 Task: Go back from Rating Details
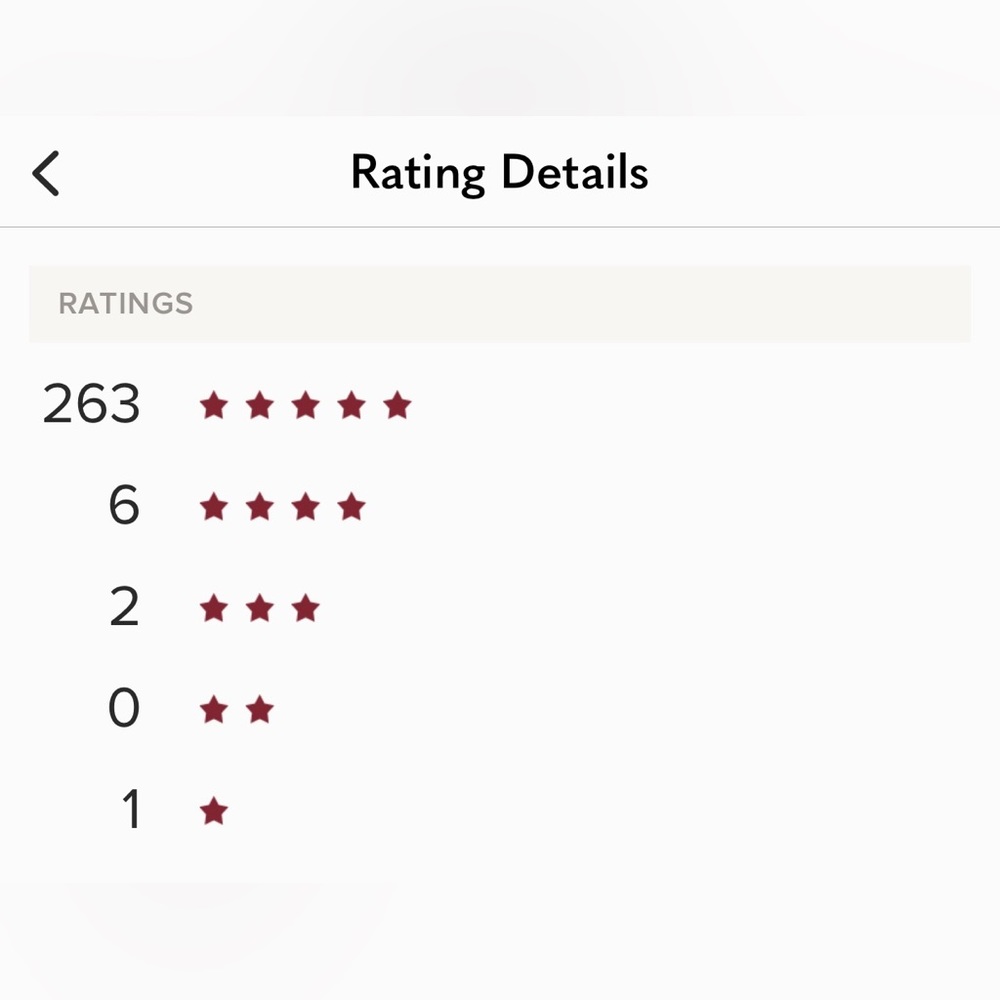[46, 173]
